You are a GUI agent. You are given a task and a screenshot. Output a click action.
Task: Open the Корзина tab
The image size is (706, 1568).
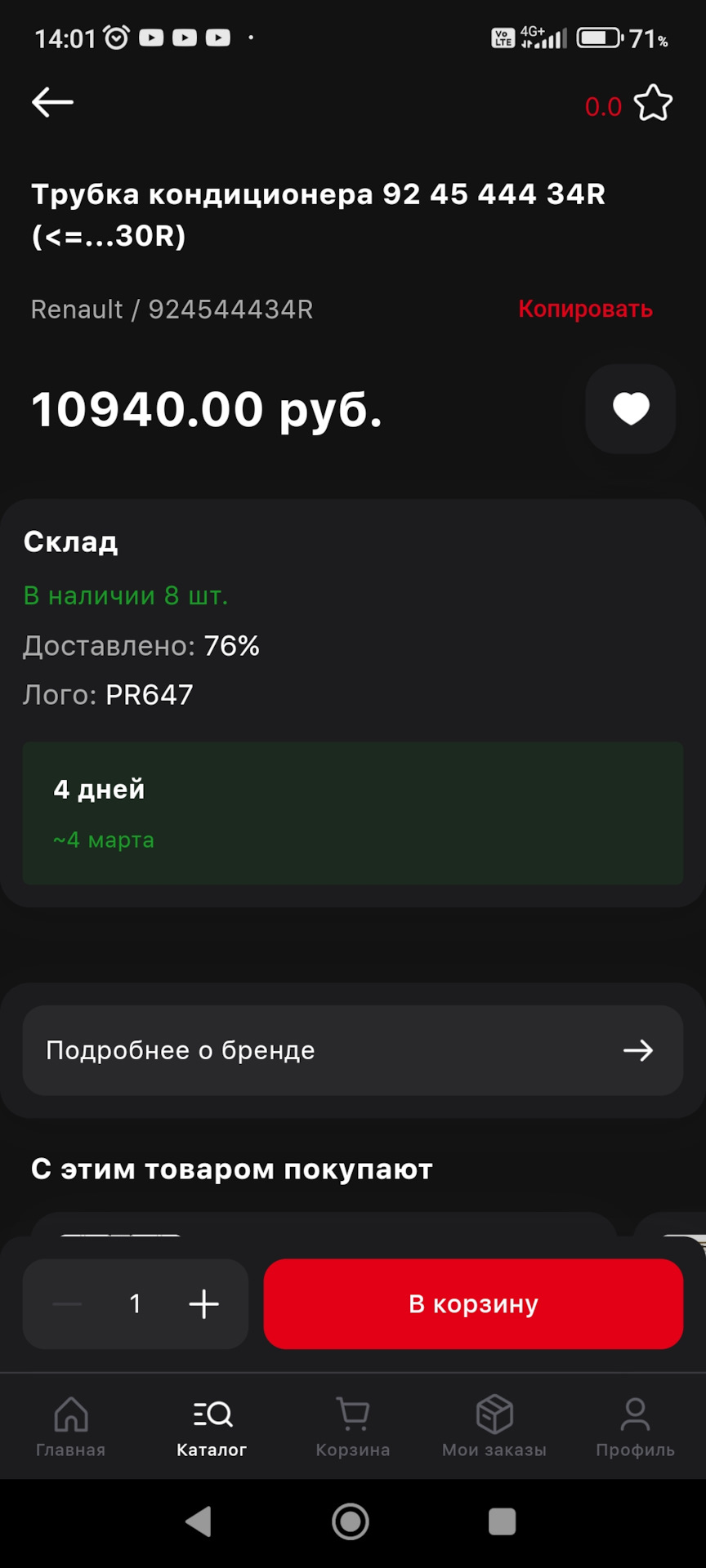point(353,1427)
